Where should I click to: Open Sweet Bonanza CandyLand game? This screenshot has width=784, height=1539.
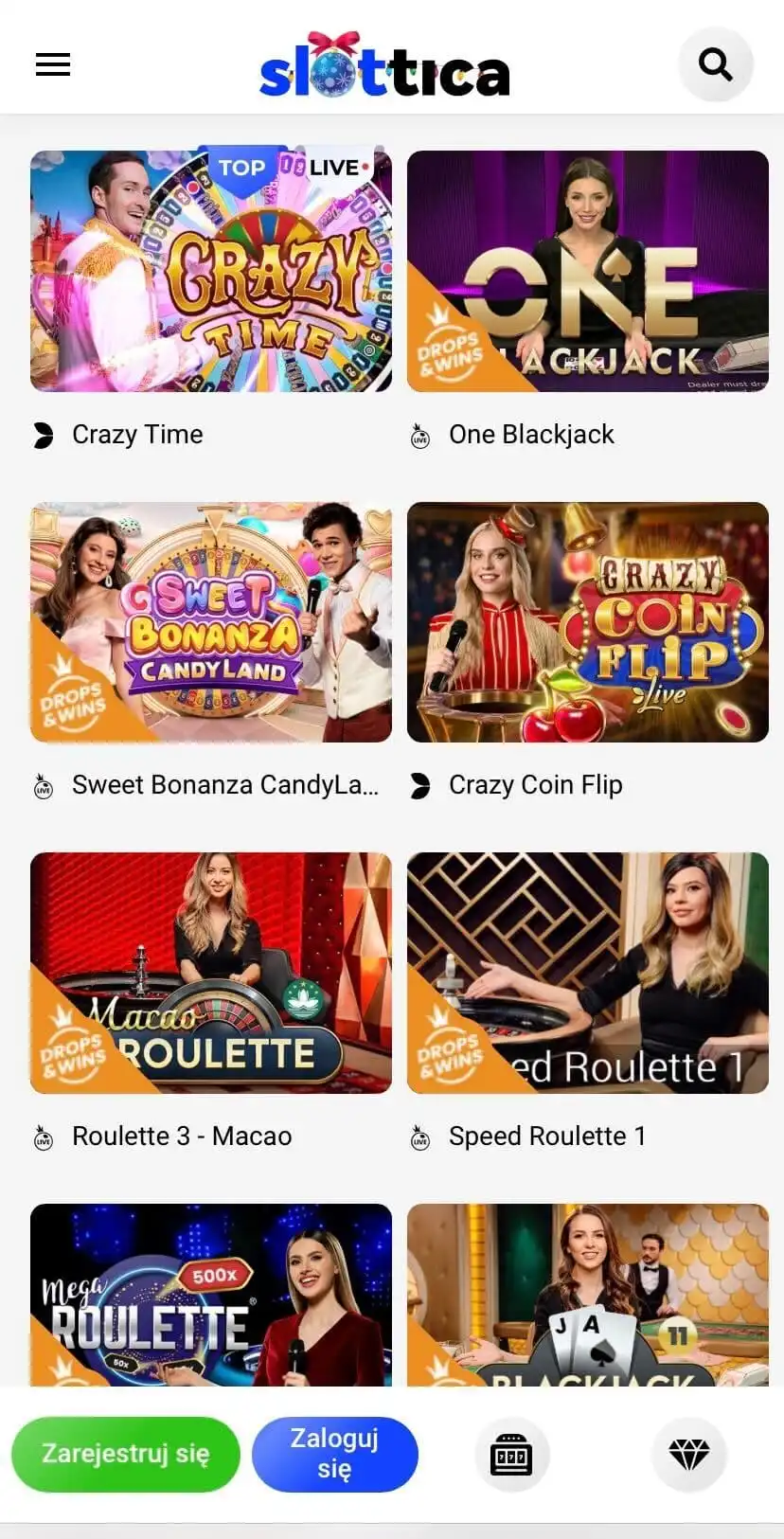click(x=210, y=622)
